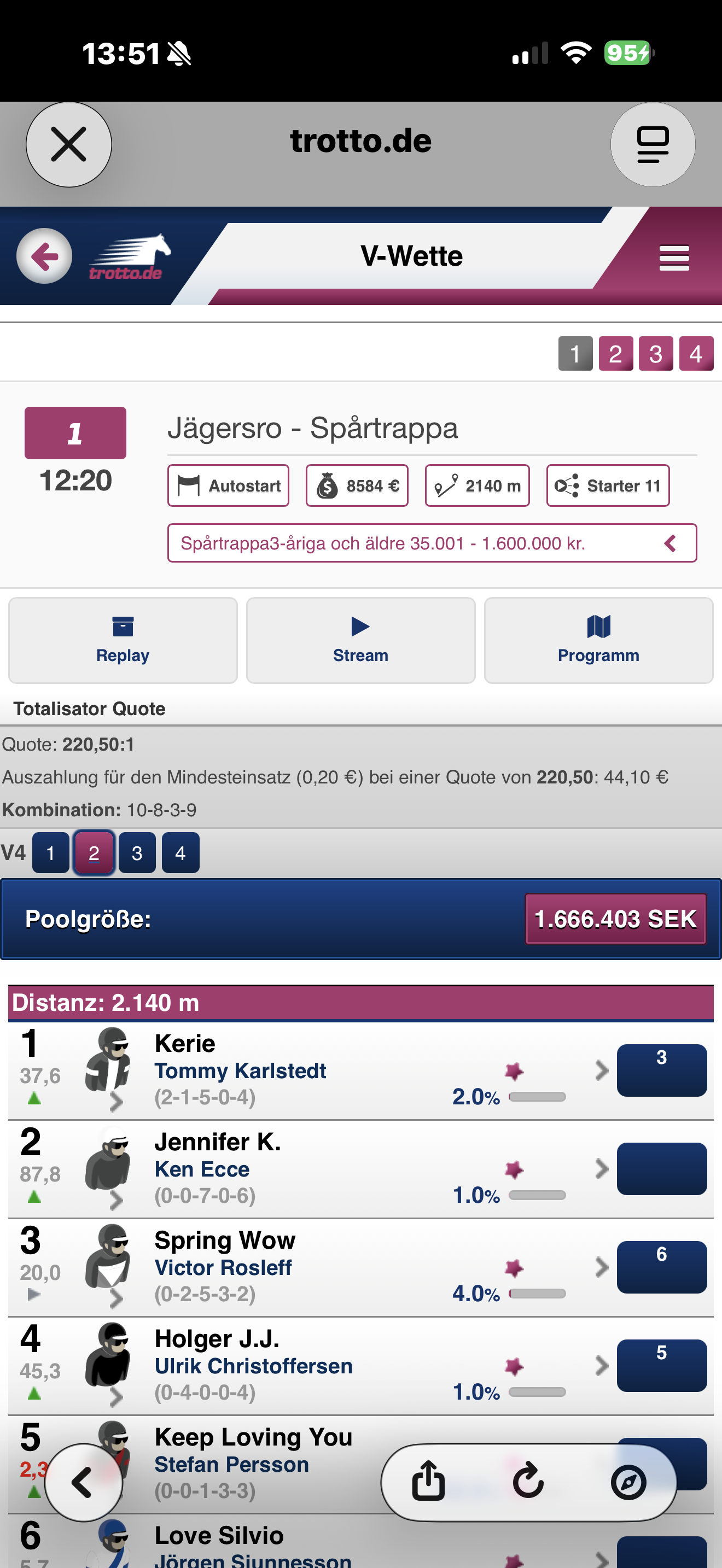The height and width of the screenshot is (1568, 722).
Task: Select horse Kerie for the bet
Action: click(x=661, y=1070)
